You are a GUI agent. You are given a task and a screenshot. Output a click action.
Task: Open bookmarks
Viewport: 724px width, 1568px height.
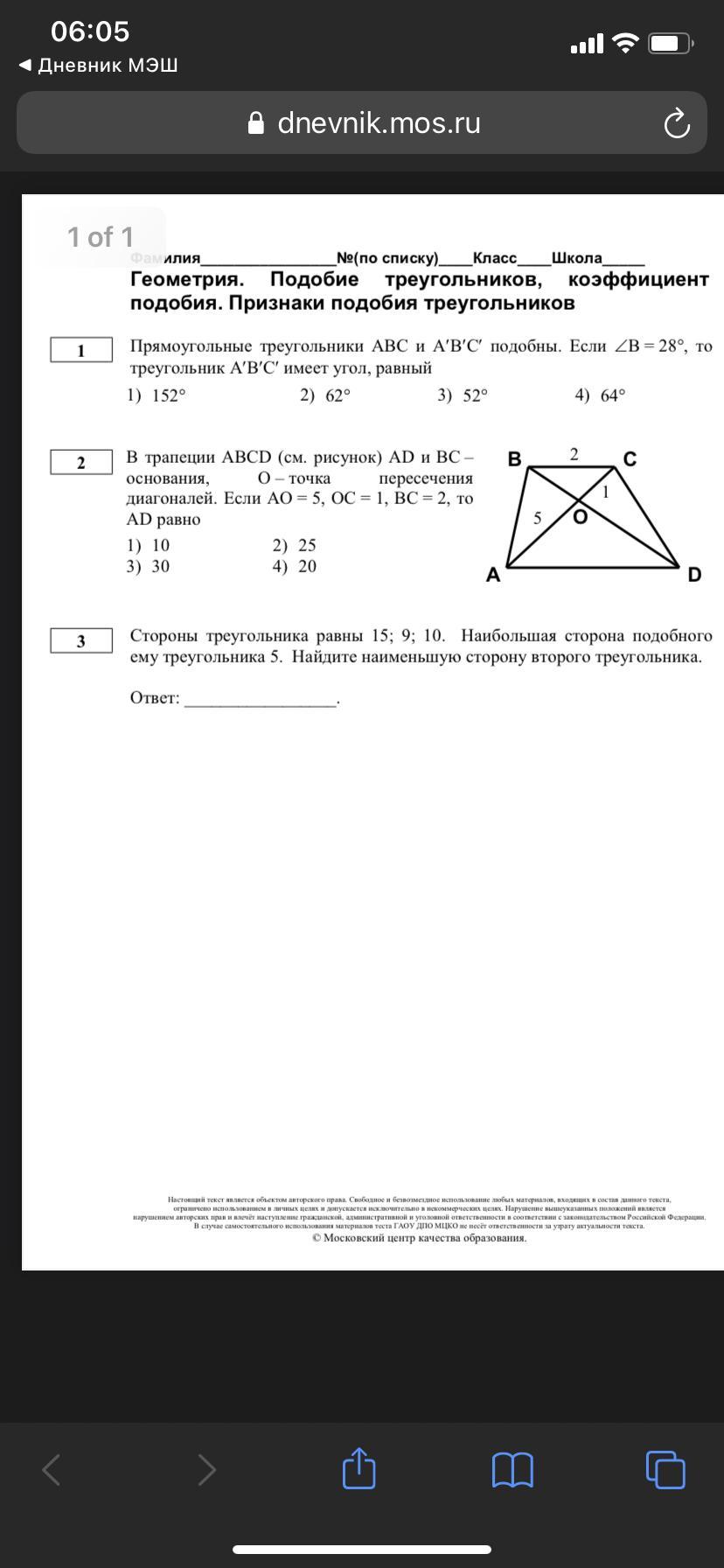[x=512, y=1470]
